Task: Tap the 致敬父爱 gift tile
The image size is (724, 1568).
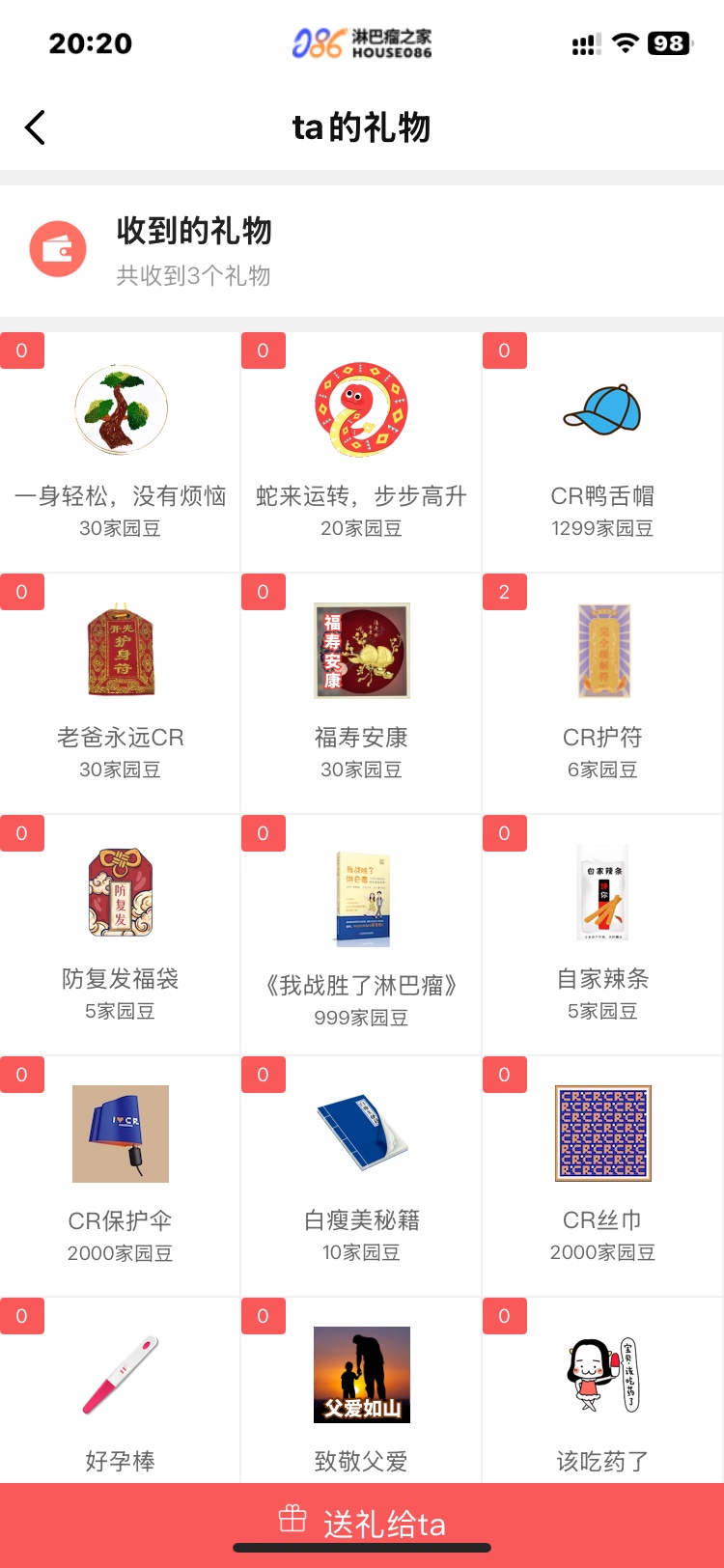Action: [361, 1390]
